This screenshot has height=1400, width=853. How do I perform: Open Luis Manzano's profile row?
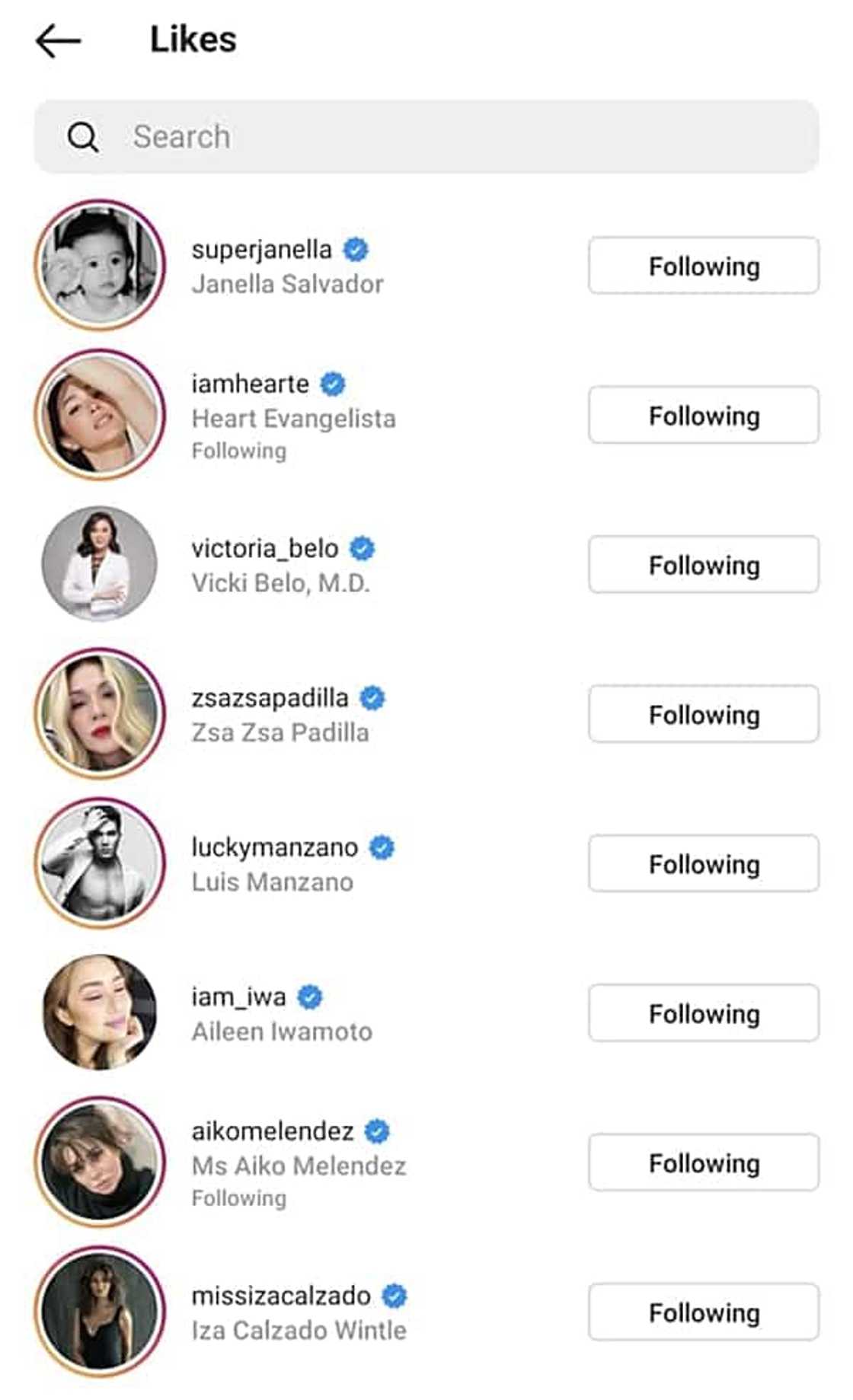[x=273, y=865]
